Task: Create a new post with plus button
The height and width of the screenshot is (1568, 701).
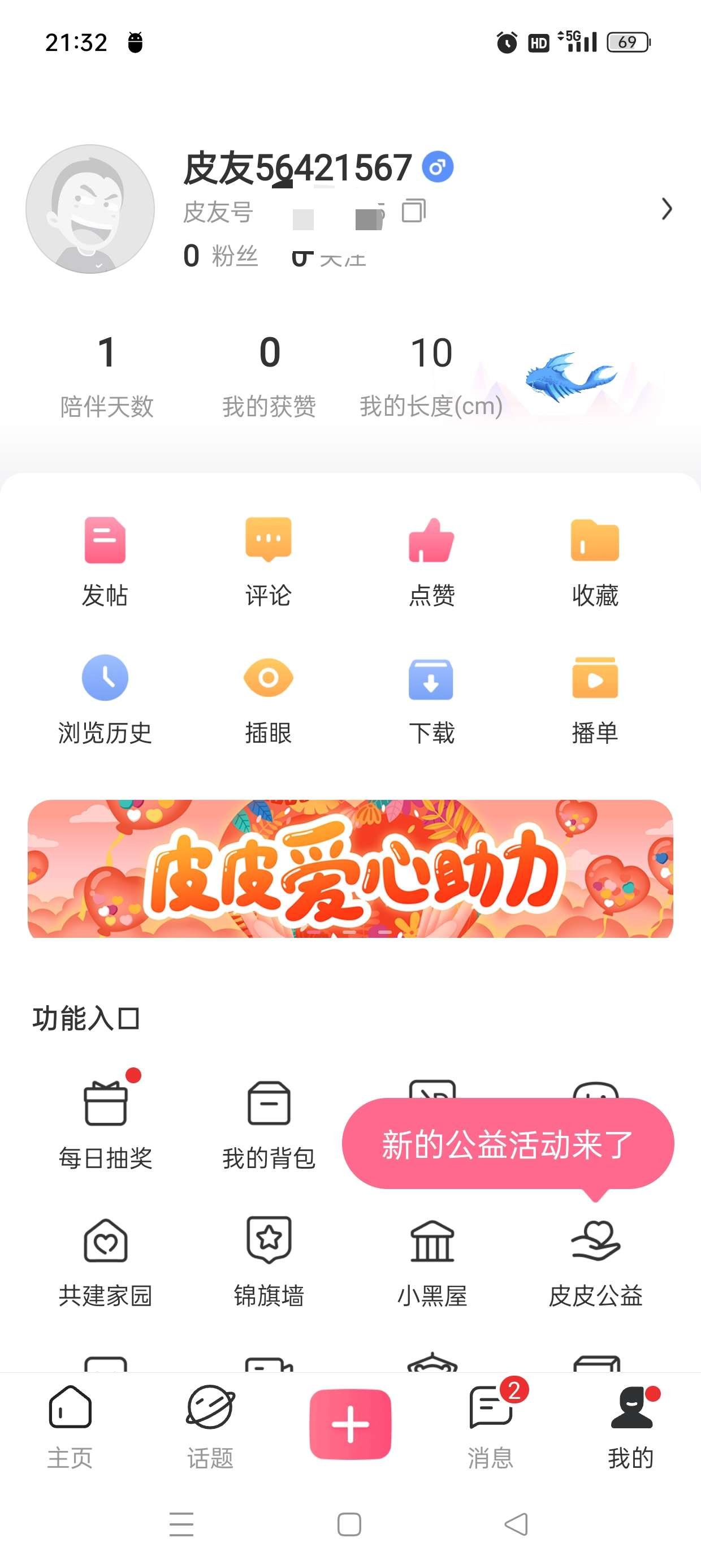Action: 350,1423
